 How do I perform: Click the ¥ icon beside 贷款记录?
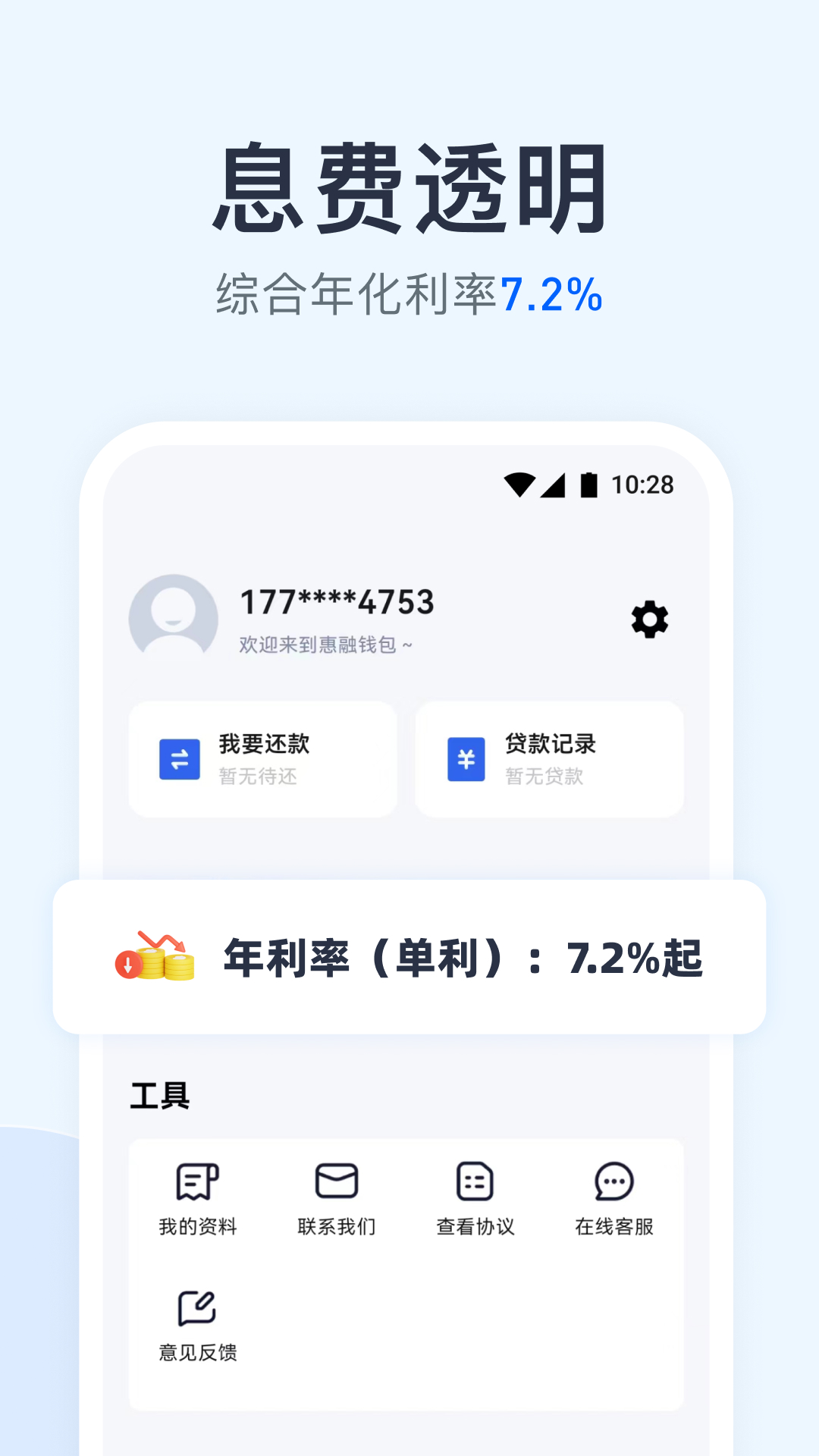(467, 759)
